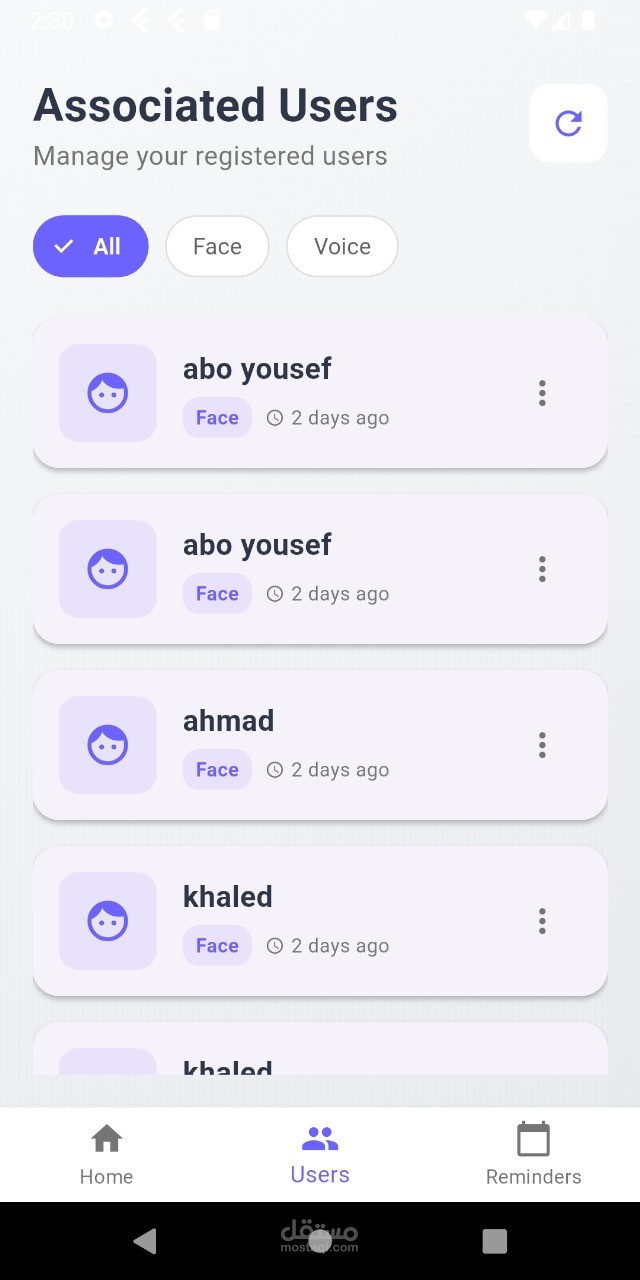
Task: Switch to the Home tab
Action: (107, 1155)
